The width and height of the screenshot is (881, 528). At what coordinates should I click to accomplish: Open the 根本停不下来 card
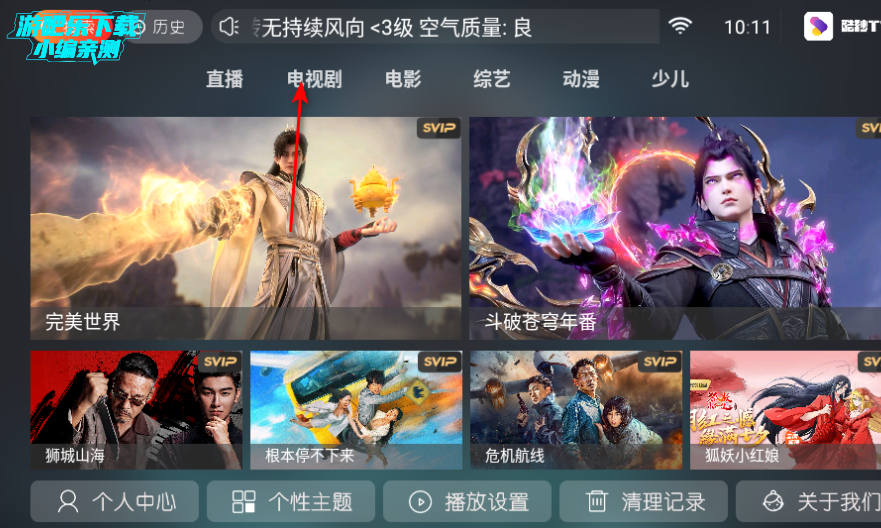coord(356,409)
